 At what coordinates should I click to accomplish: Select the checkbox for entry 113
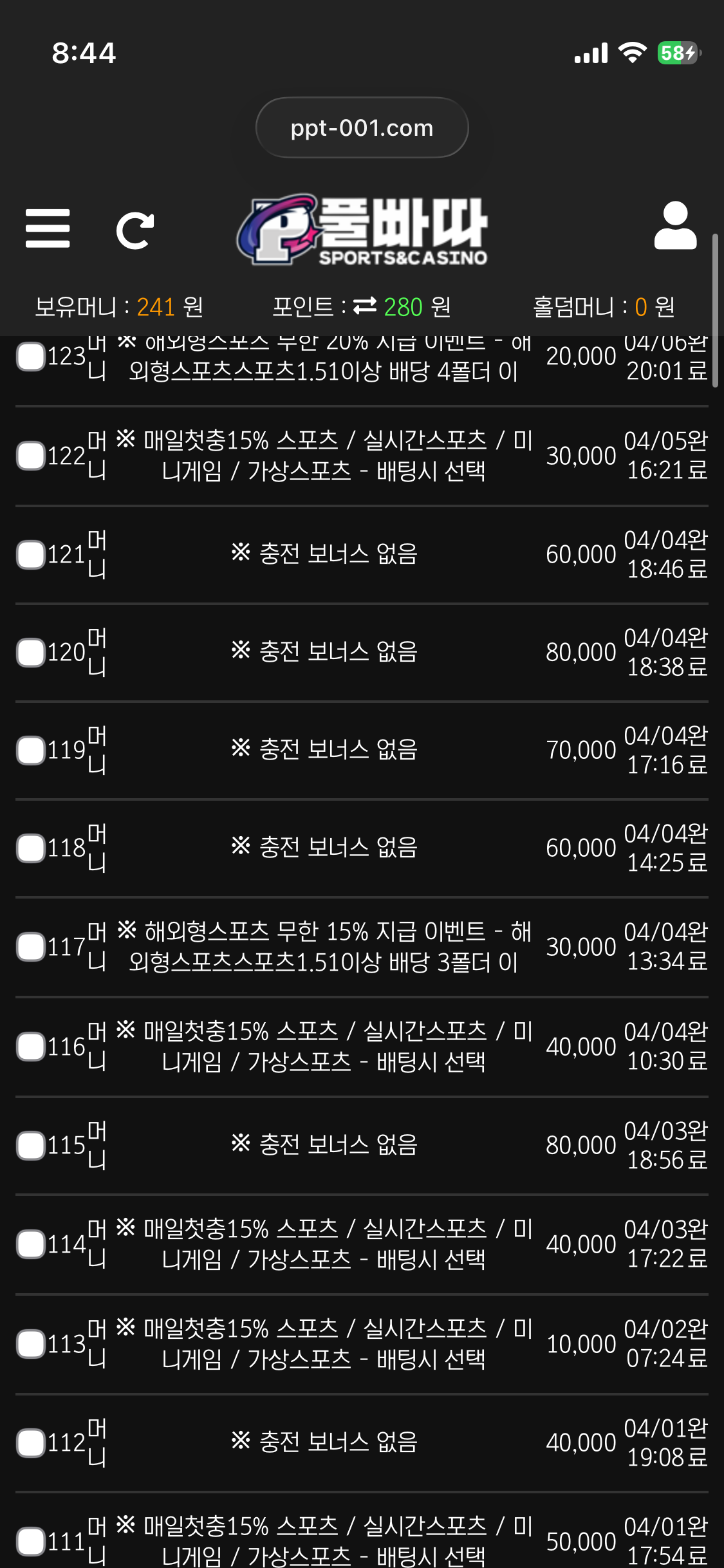(x=30, y=1344)
